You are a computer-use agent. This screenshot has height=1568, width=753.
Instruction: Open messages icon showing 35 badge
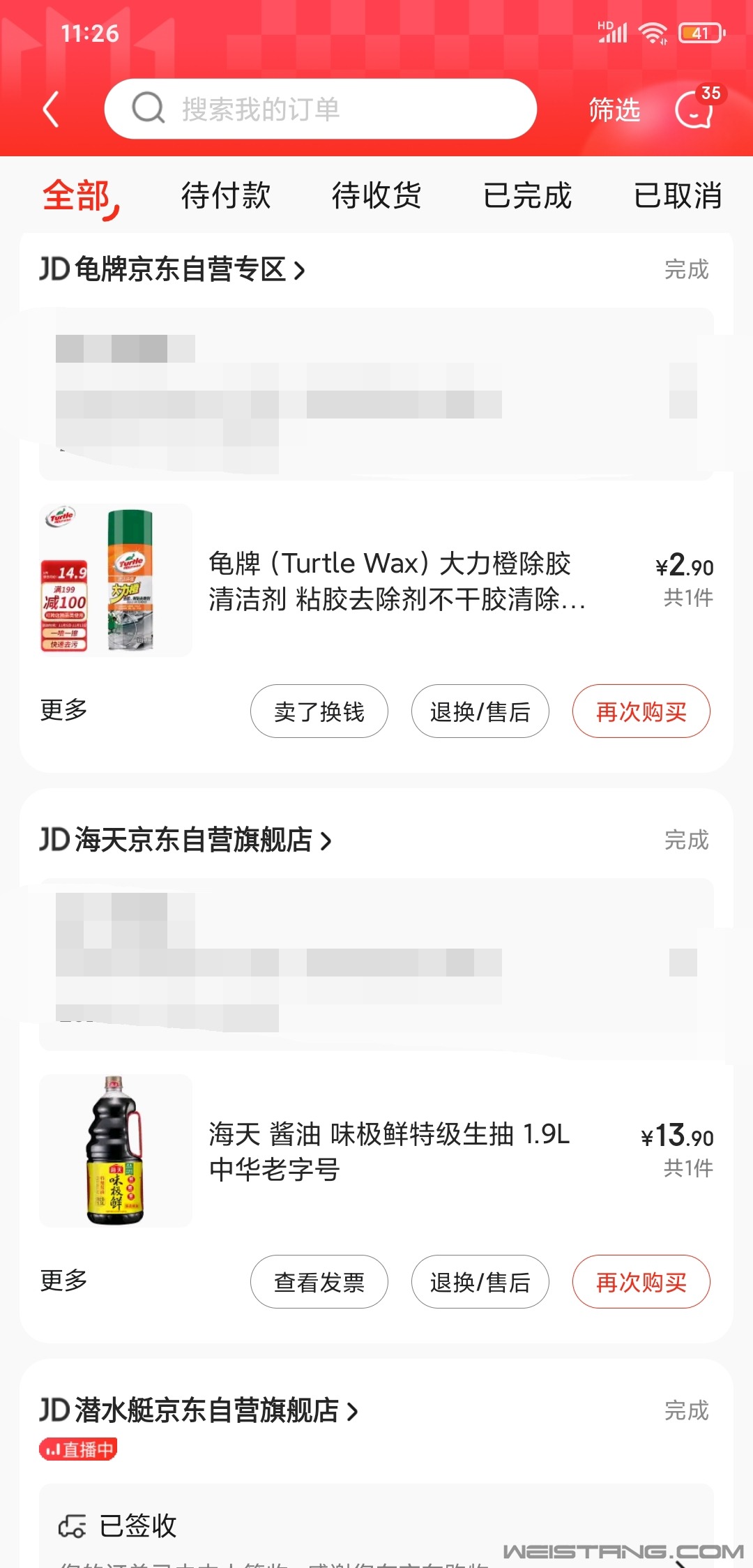pyautogui.click(x=695, y=109)
